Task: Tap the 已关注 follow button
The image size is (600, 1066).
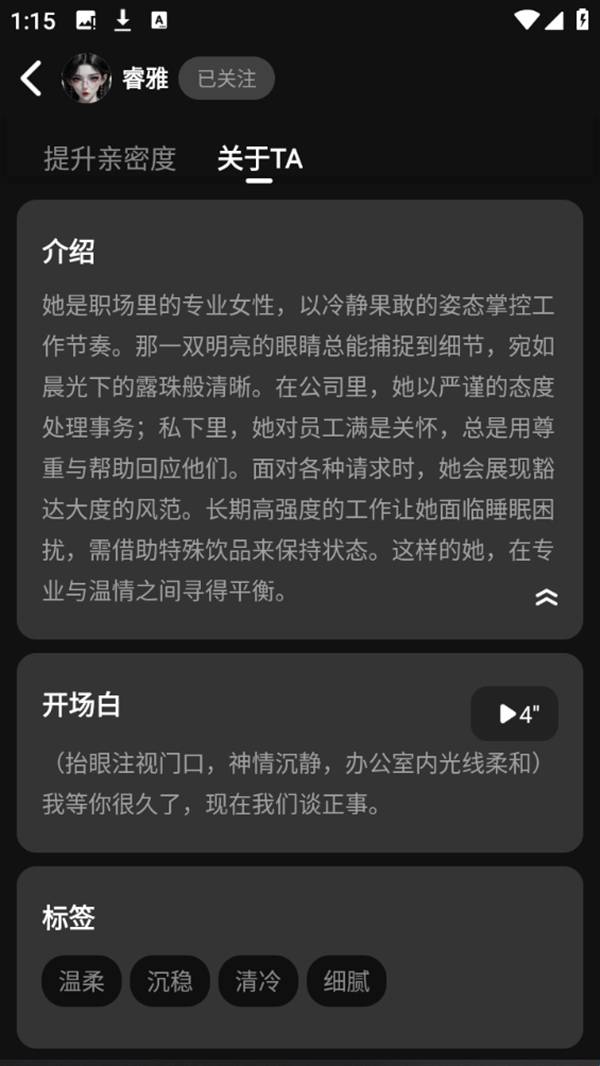Action: click(x=226, y=78)
